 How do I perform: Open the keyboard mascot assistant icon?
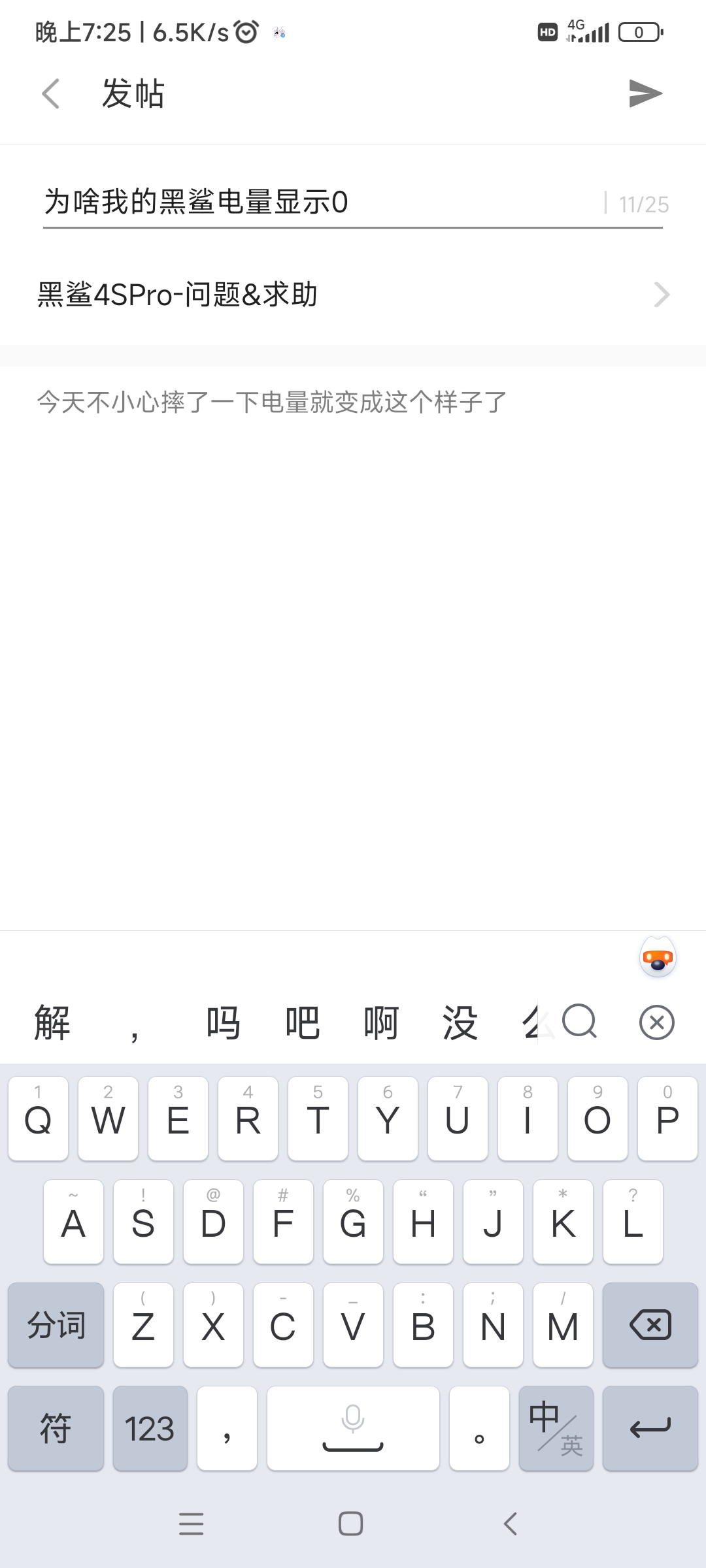click(658, 958)
